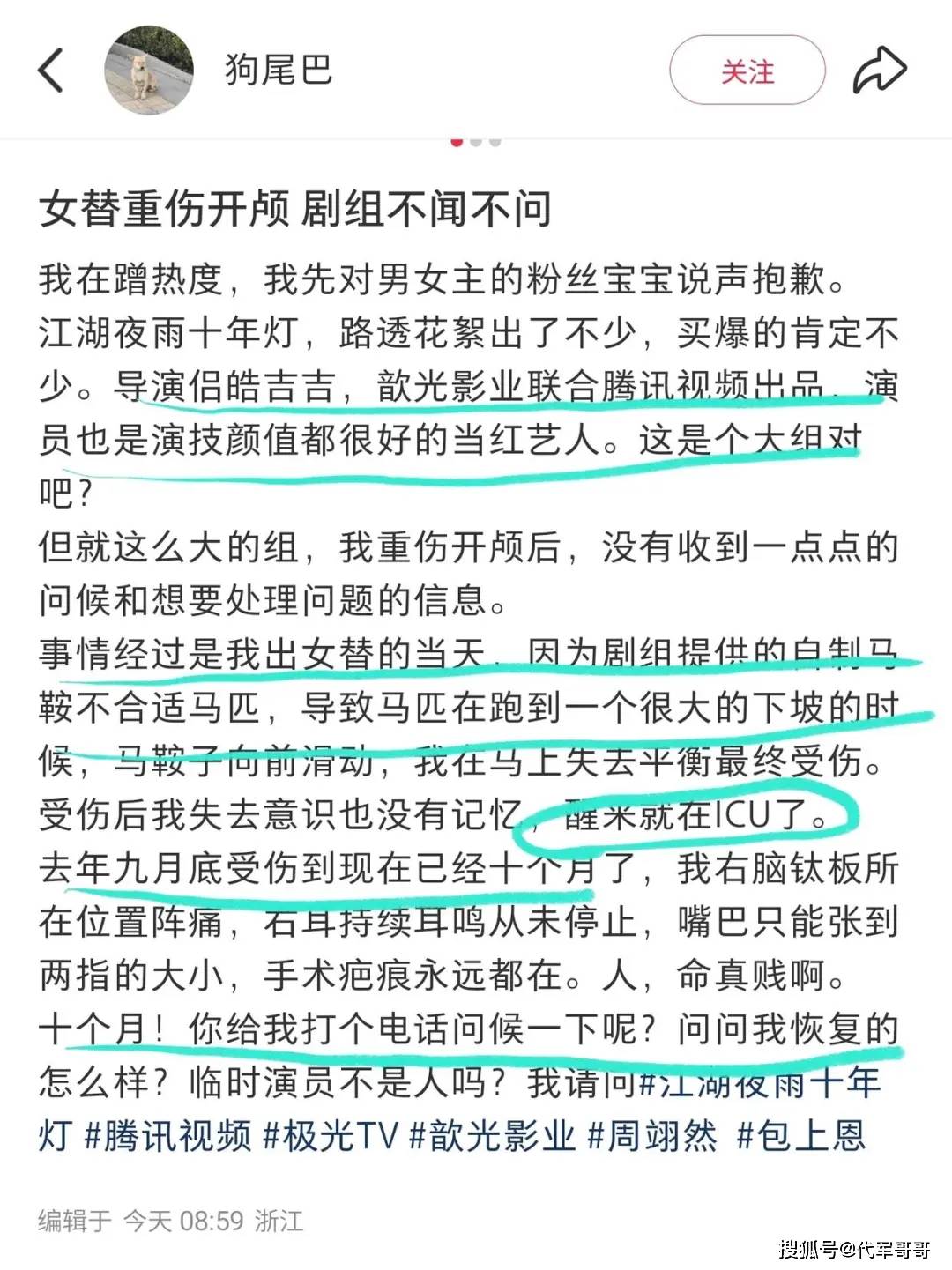Open 狗尾巴's profile avatar
Viewport: 952px width, 1270px height.
147,70
